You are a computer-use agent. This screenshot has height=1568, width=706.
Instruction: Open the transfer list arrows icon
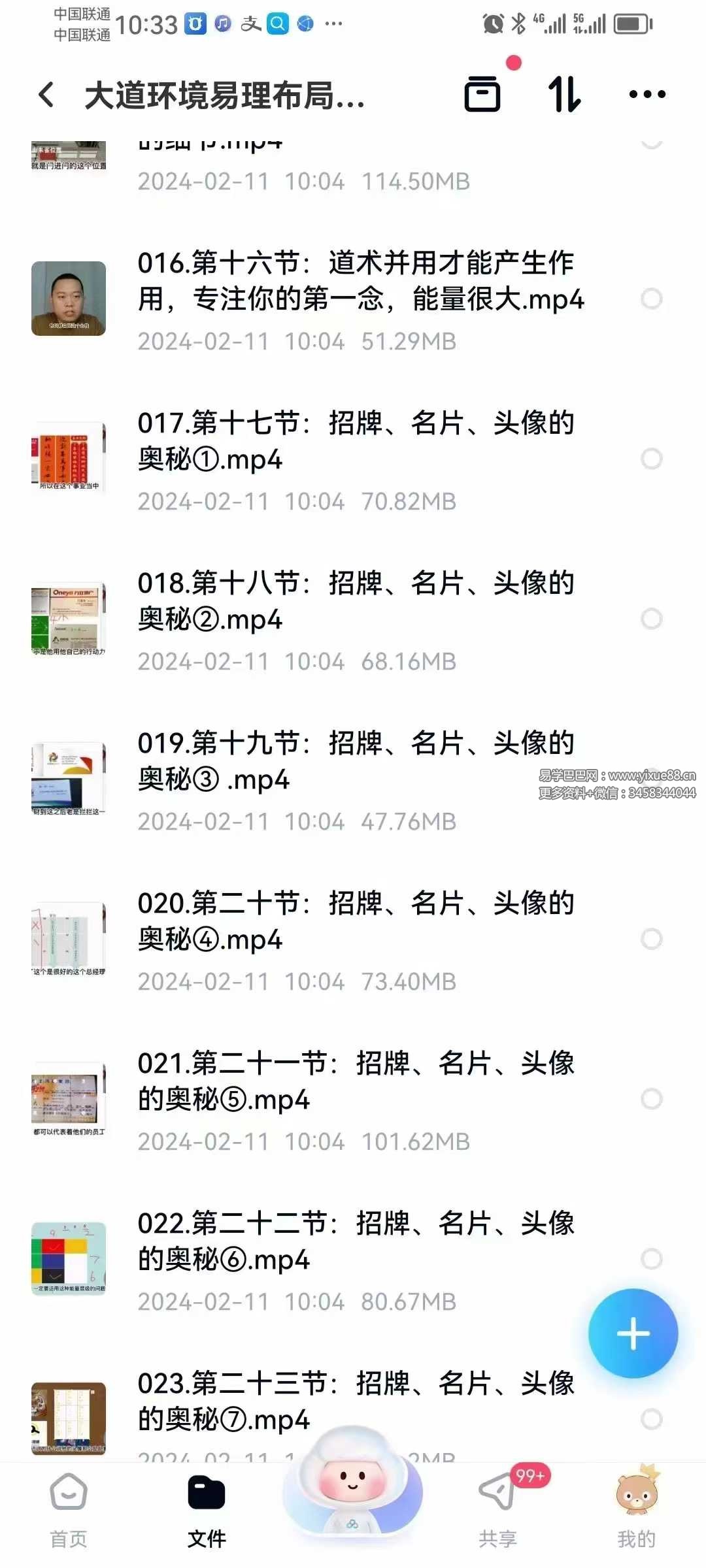click(x=564, y=95)
